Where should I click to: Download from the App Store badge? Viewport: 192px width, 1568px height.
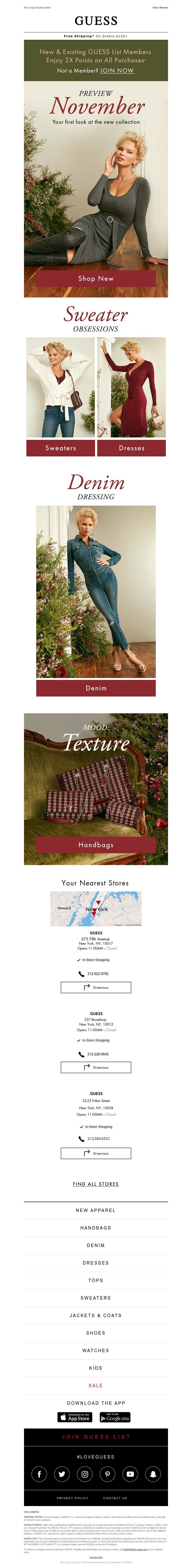[x=75, y=1418]
